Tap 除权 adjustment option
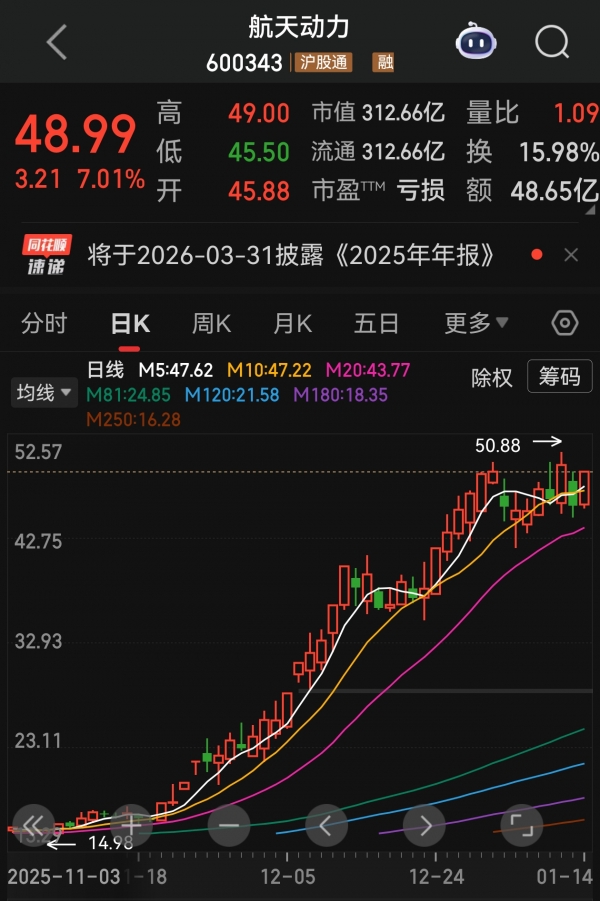 pyautogui.click(x=491, y=377)
